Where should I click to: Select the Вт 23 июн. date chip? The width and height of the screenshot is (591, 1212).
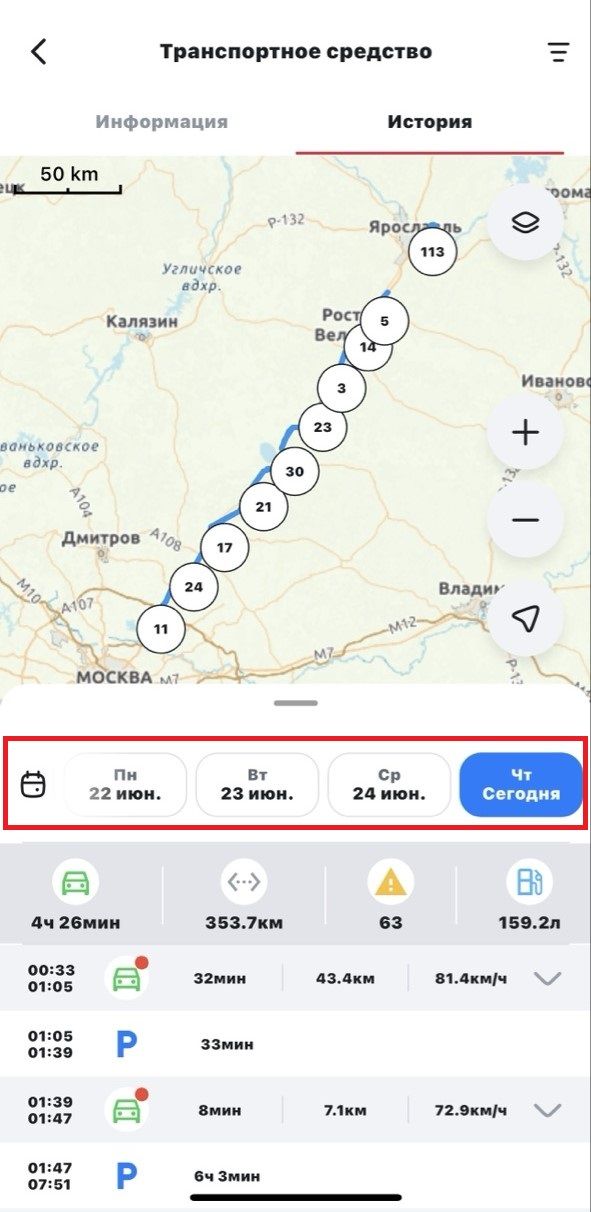click(x=257, y=784)
